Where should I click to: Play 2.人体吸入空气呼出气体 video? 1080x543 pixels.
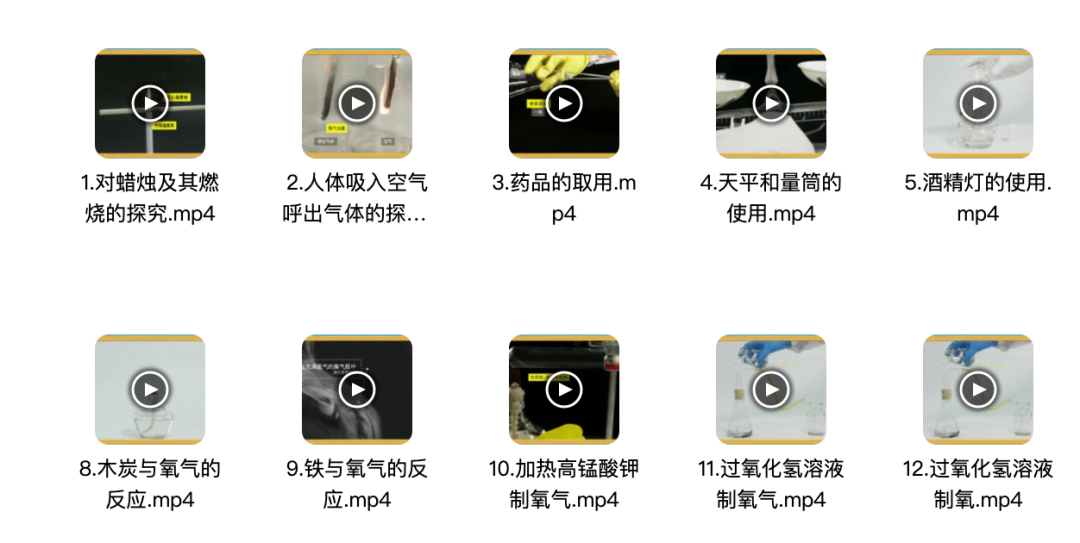tap(357, 103)
